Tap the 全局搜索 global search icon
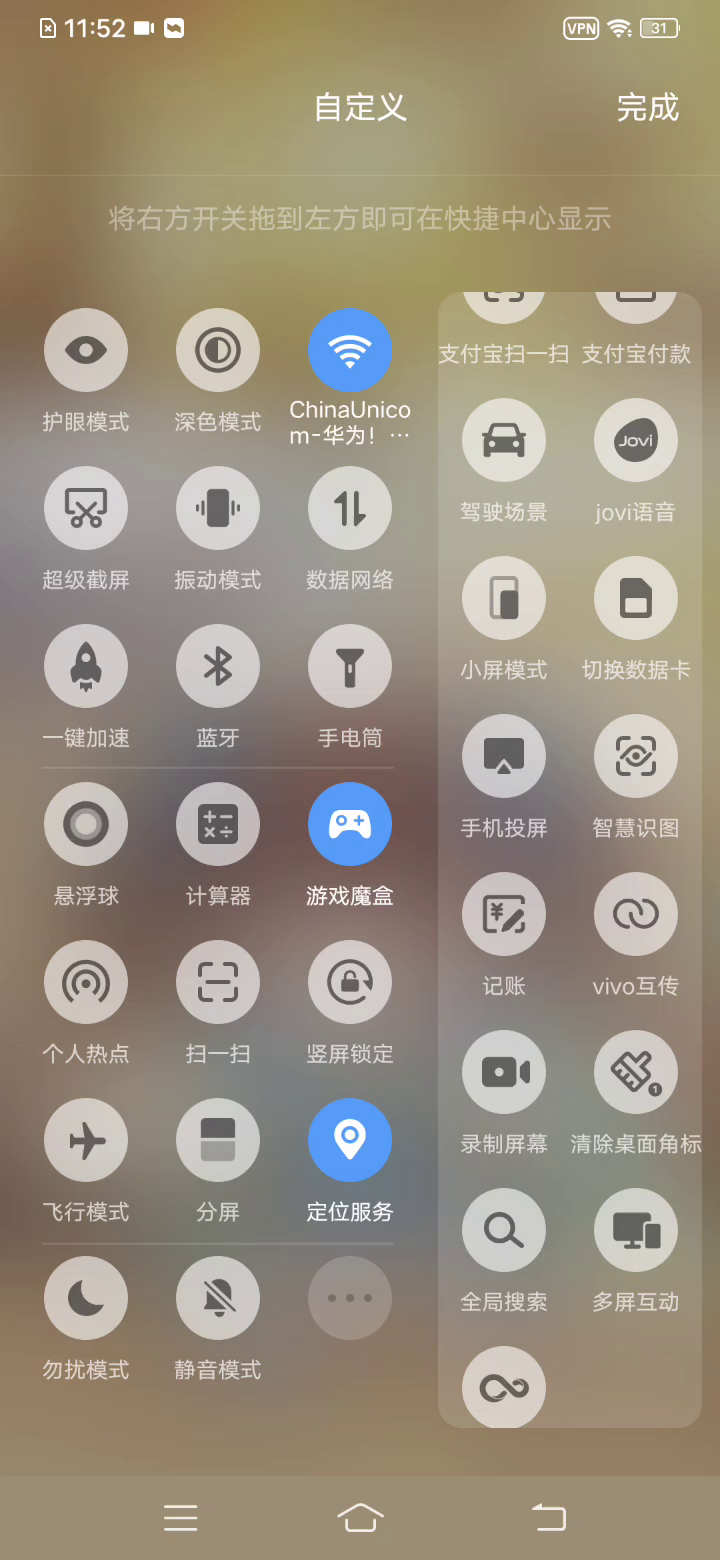This screenshot has width=720, height=1560. (x=504, y=1230)
